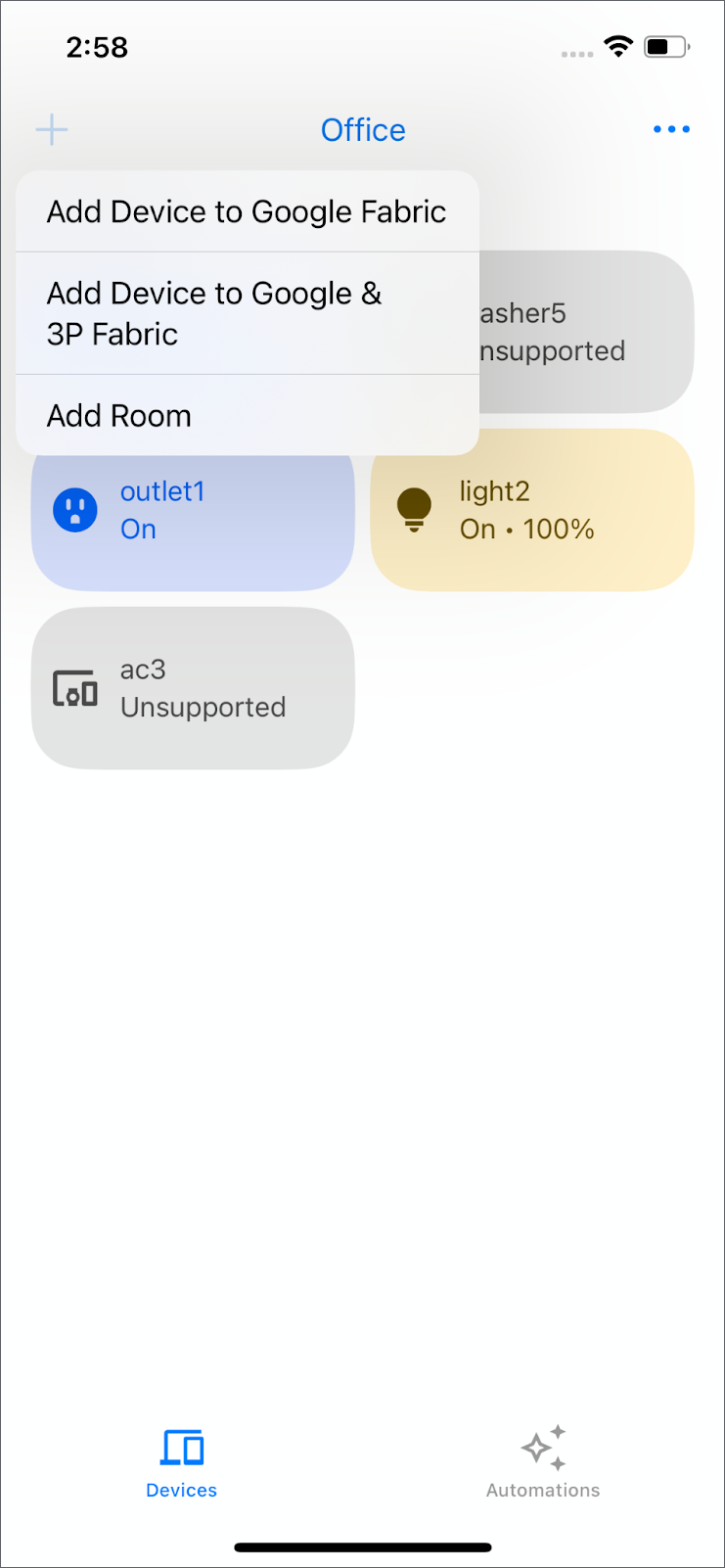Click the air conditioner icon on ac3 tile
Screen dimensions: 725x1568
(x=74, y=688)
